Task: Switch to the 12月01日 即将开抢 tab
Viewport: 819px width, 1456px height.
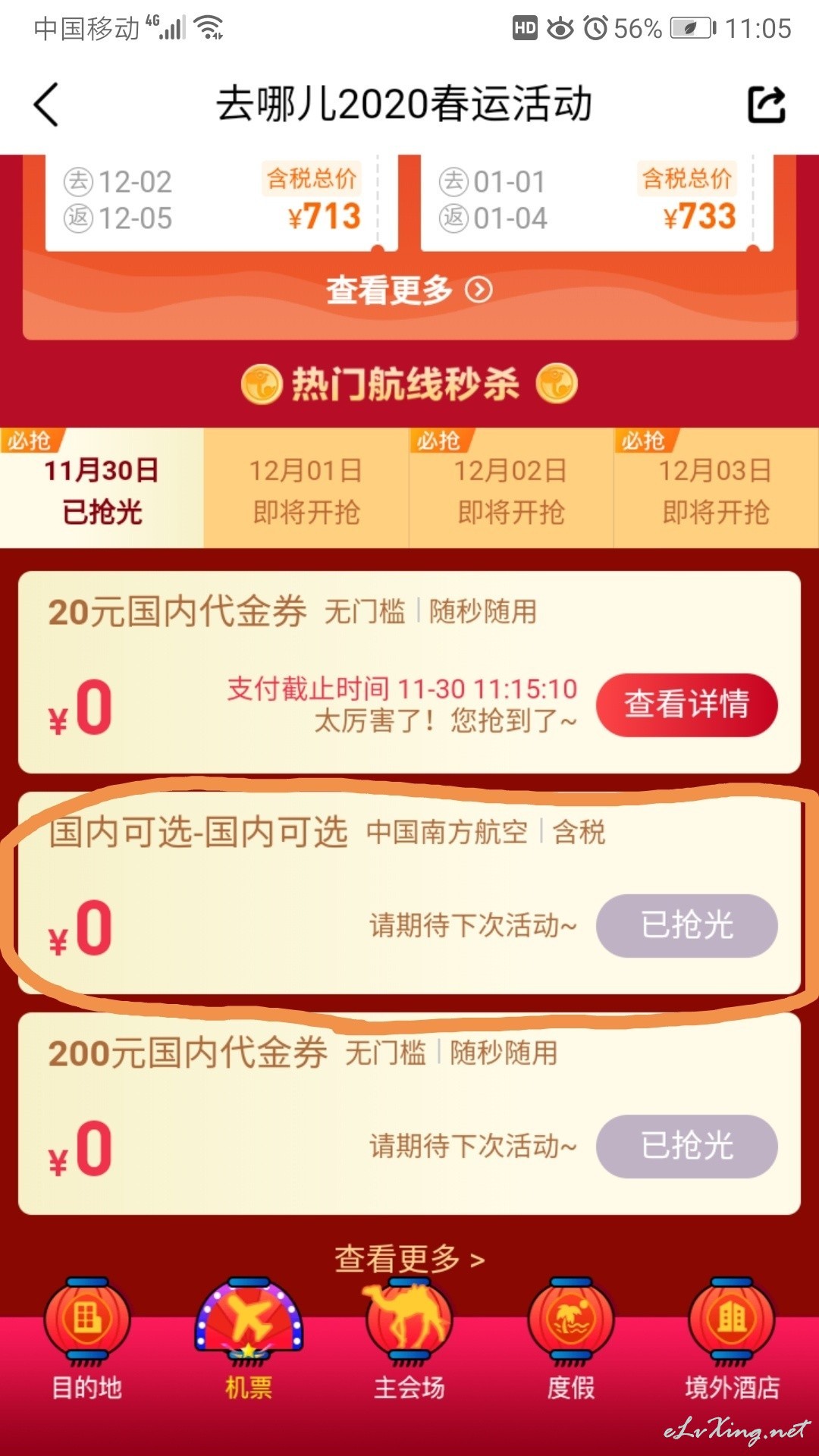Action: click(306, 488)
